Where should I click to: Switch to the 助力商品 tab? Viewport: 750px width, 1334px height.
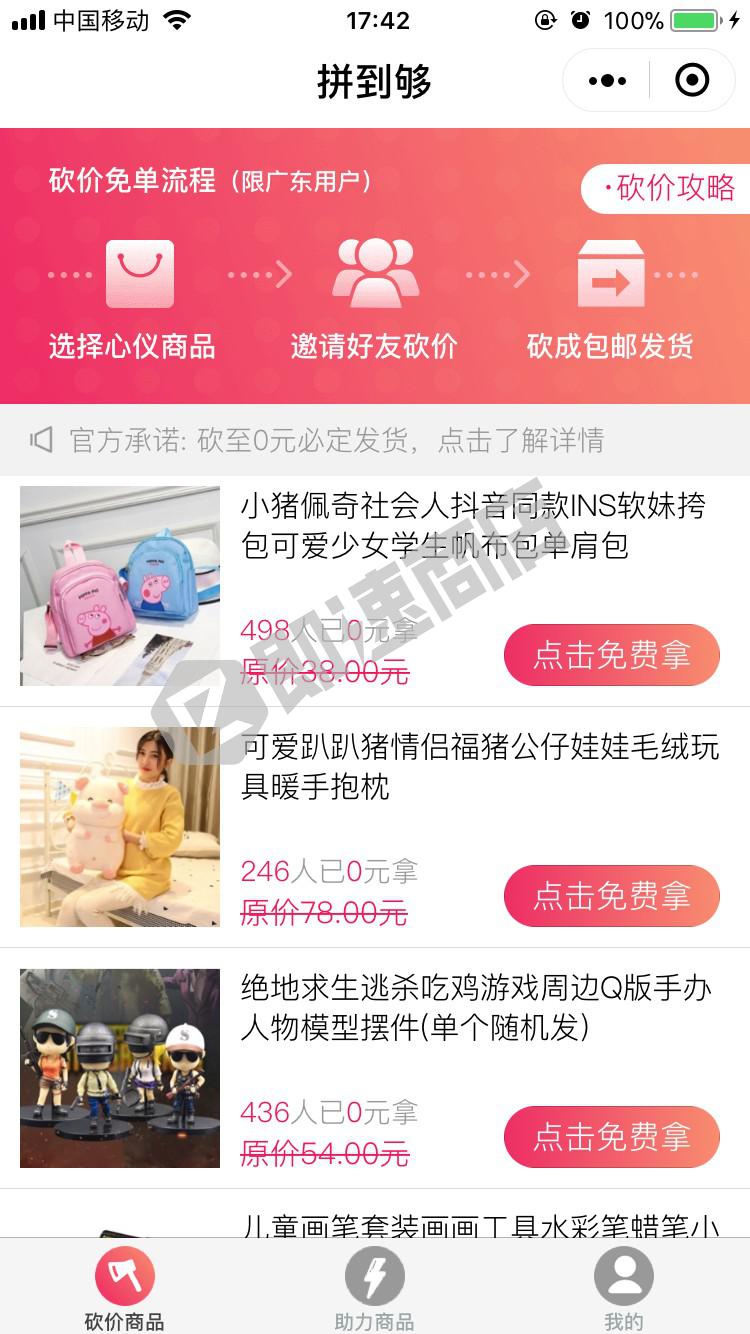374,1289
